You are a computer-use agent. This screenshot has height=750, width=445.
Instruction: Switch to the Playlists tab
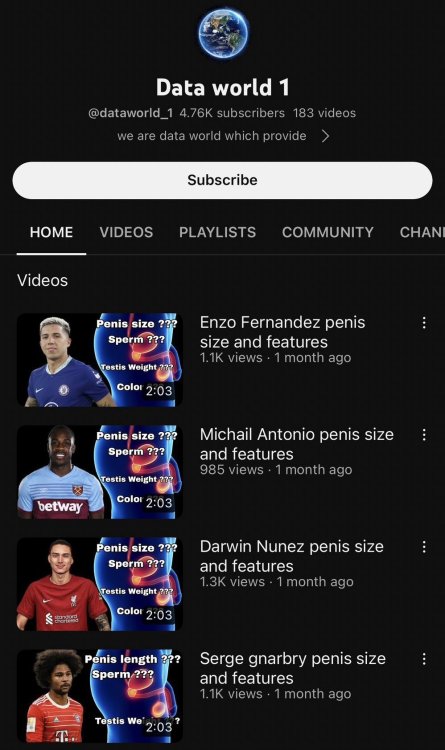tap(217, 232)
